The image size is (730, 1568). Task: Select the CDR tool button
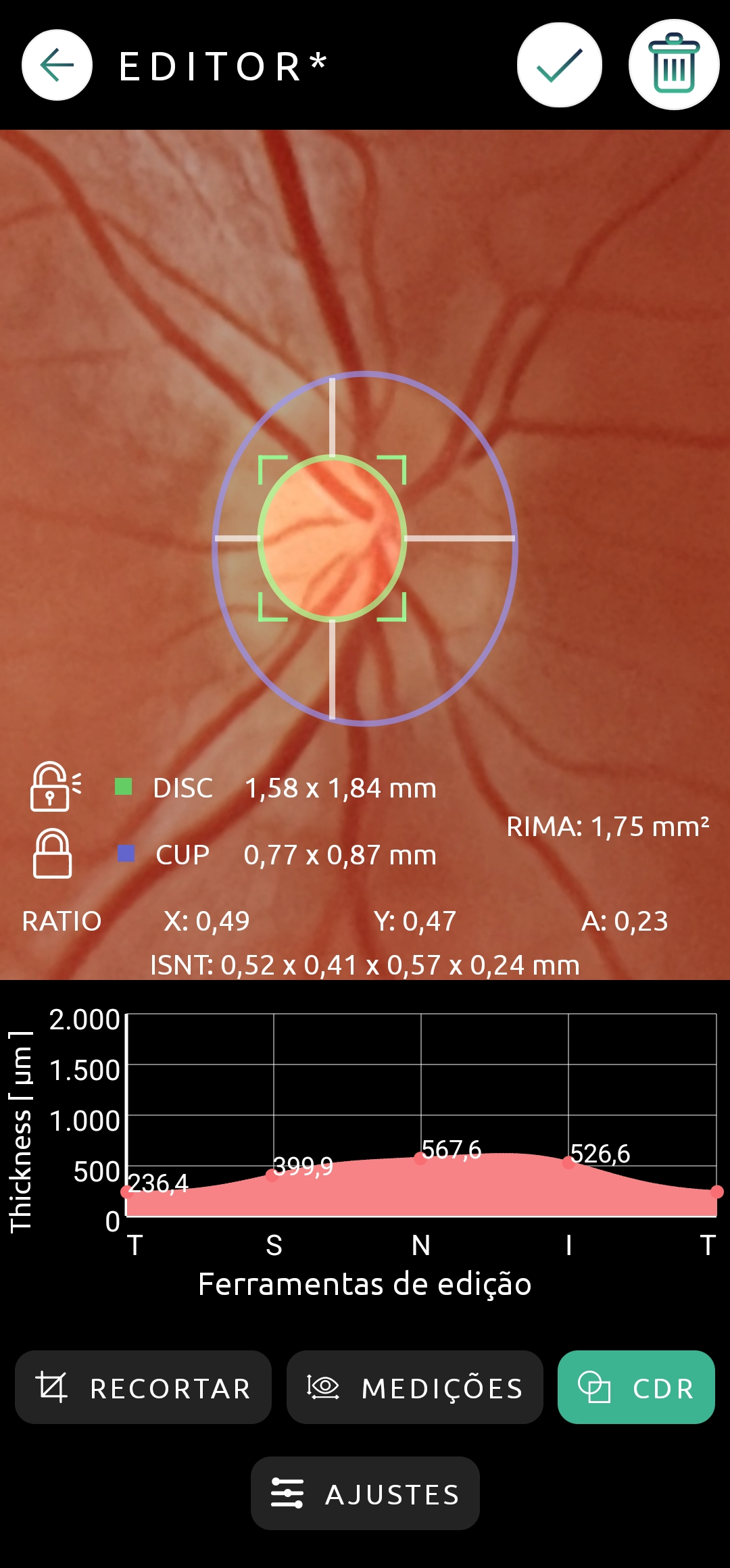[x=636, y=1388]
